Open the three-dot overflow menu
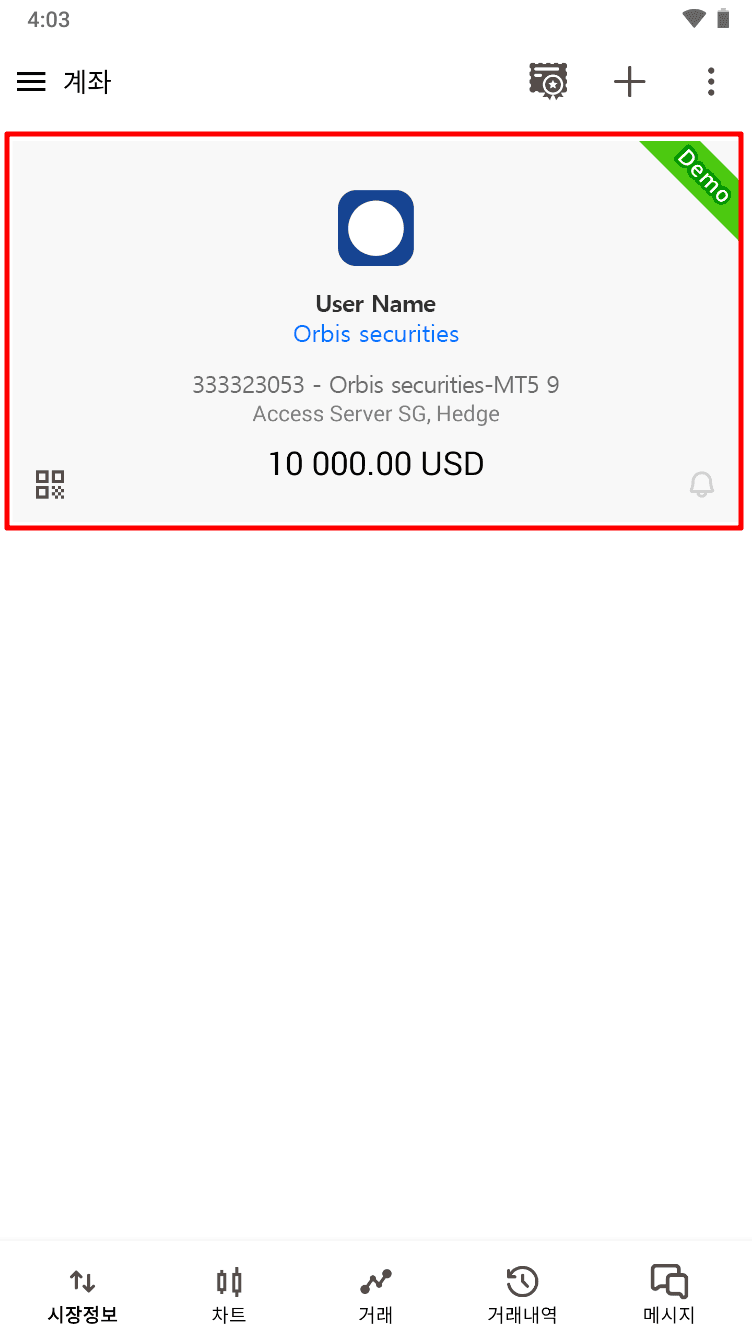Viewport: 752px width, 1338px height. tap(710, 81)
